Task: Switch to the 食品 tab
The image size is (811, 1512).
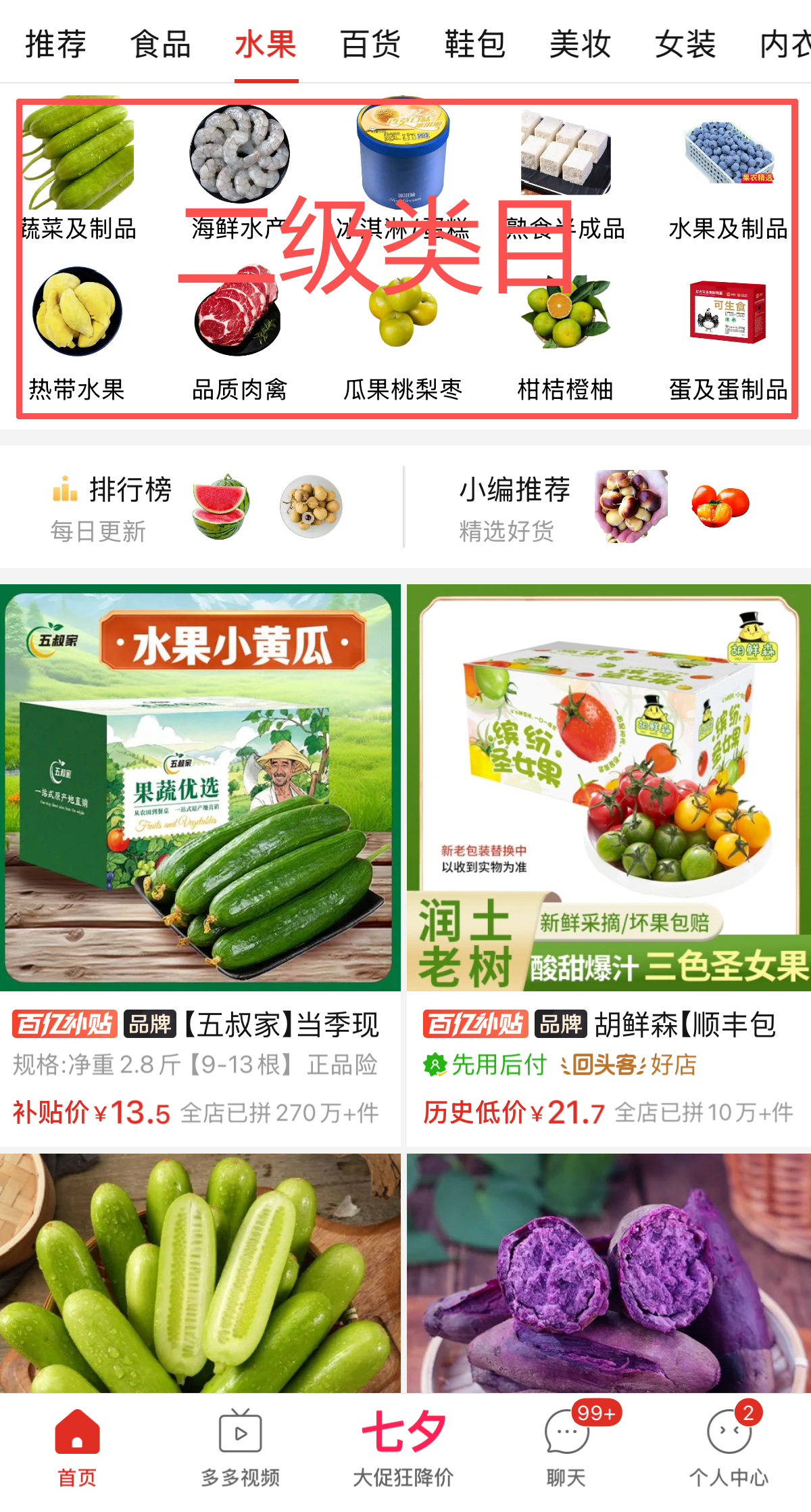Action: 160,45
